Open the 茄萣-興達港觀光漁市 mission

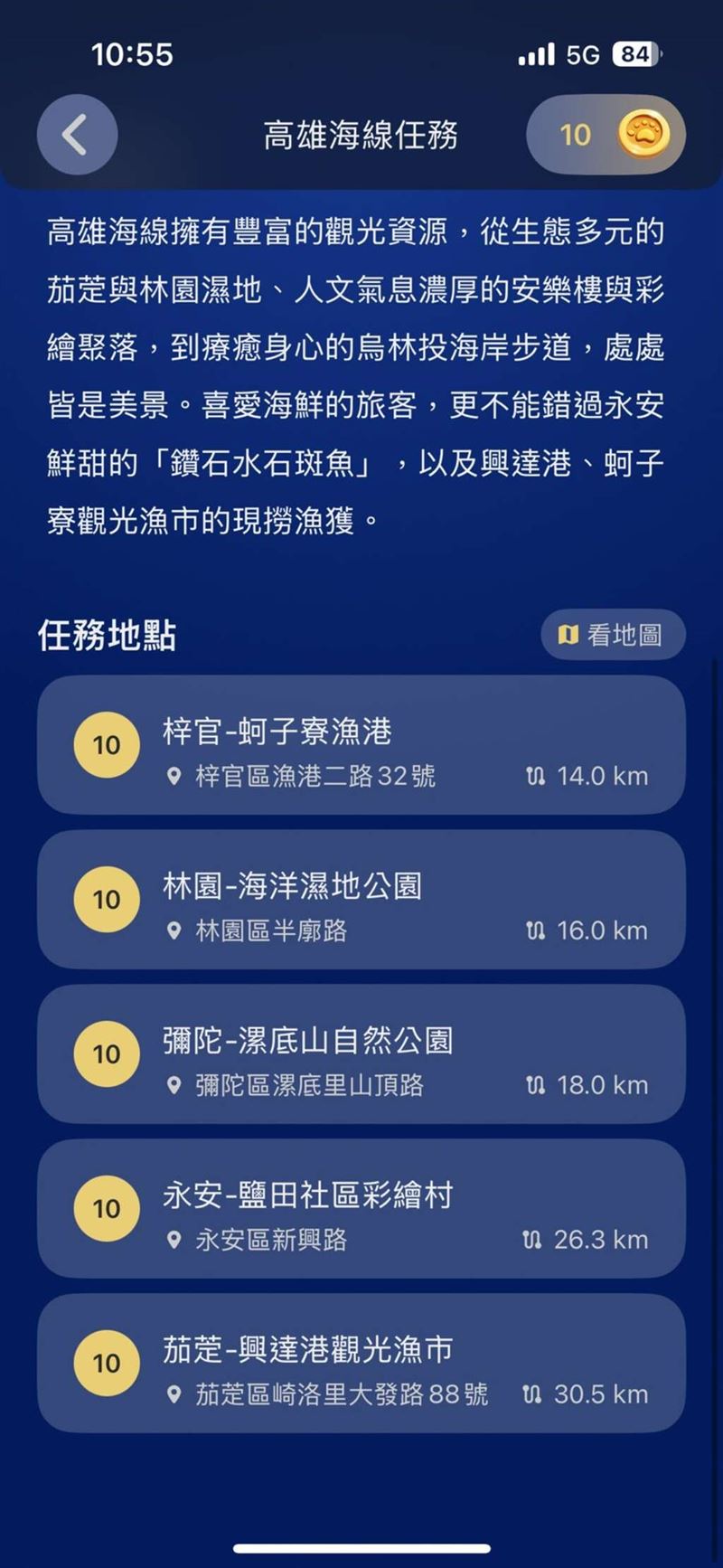[x=361, y=1363]
